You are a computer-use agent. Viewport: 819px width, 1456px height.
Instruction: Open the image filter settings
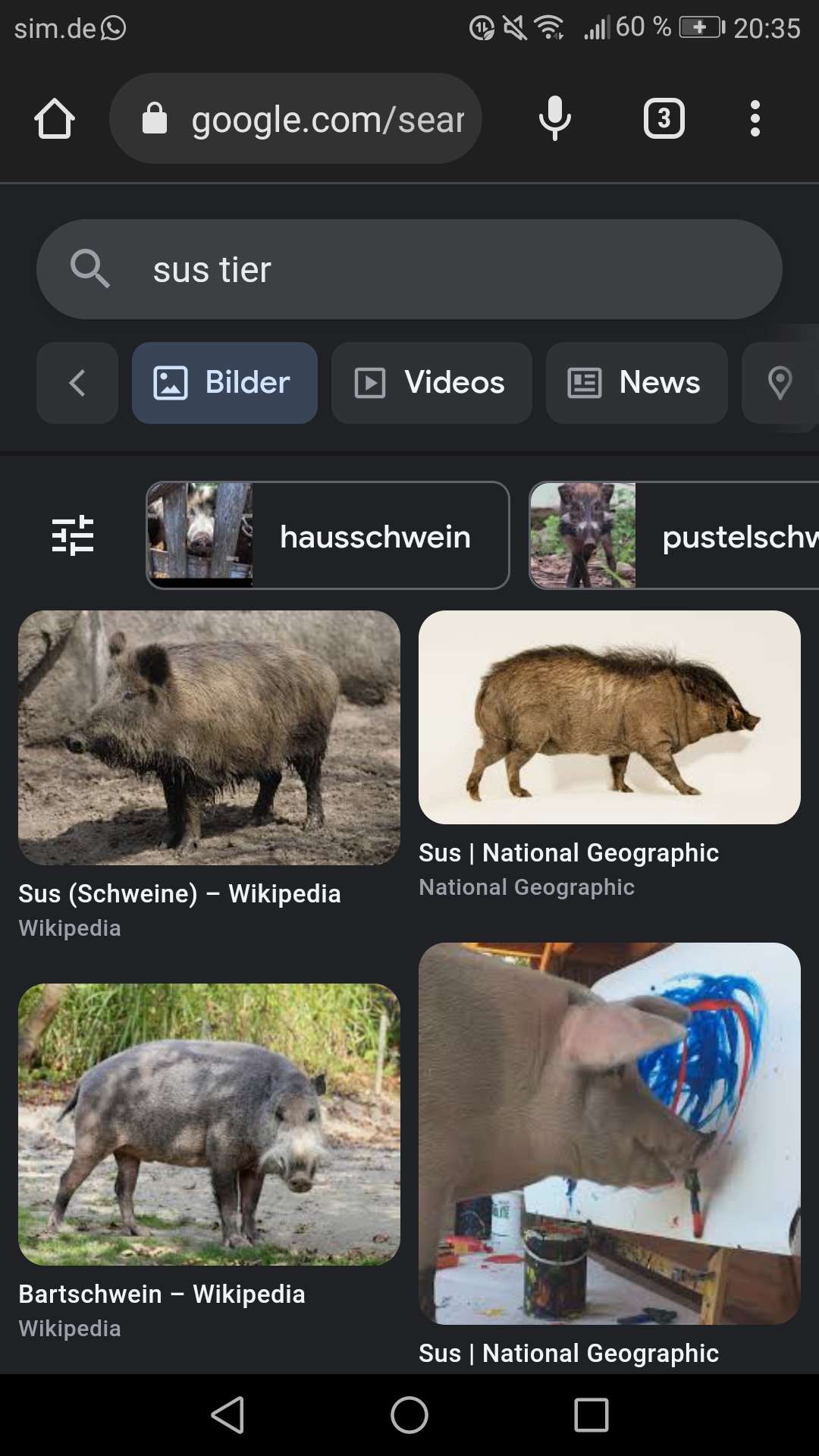point(73,535)
